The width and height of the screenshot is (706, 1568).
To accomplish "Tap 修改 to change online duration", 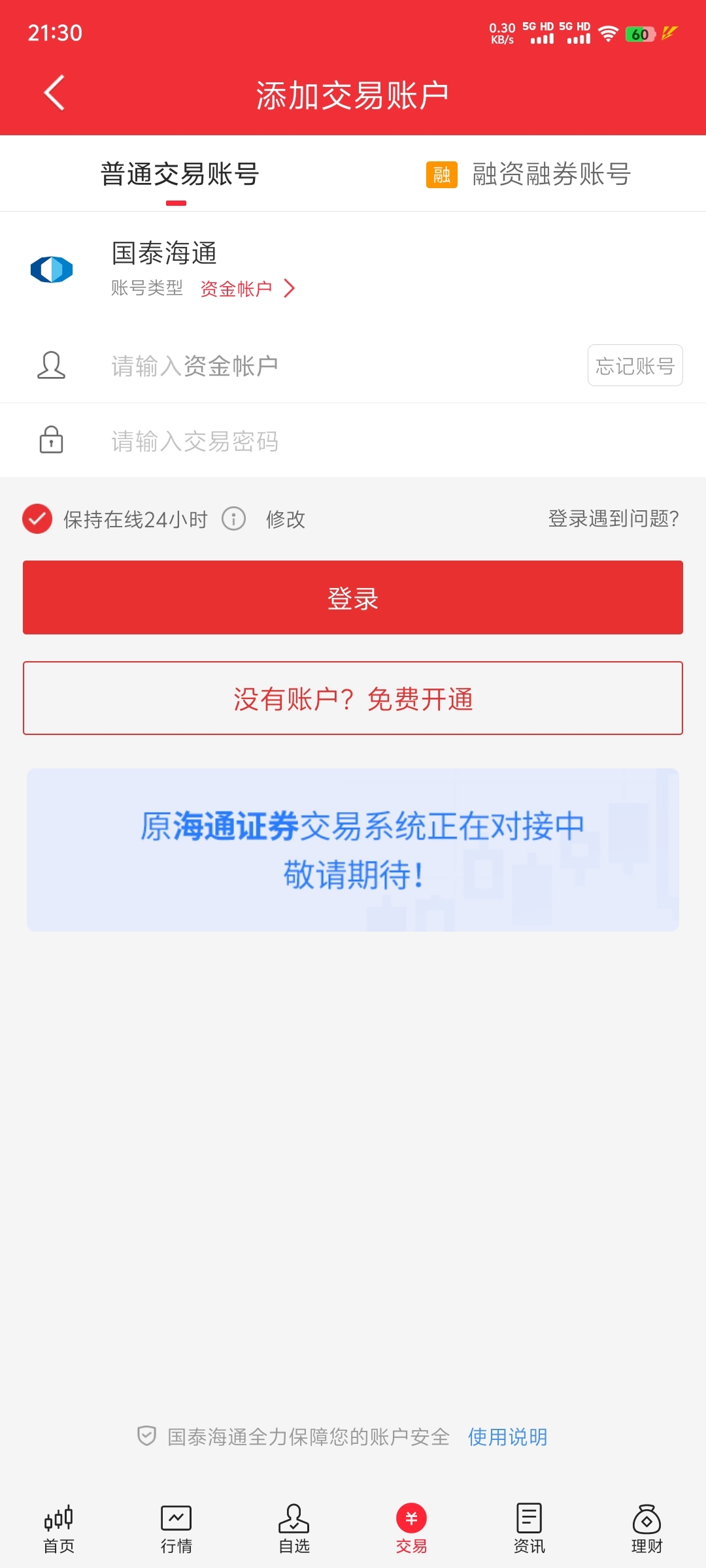I will (x=286, y=519).
